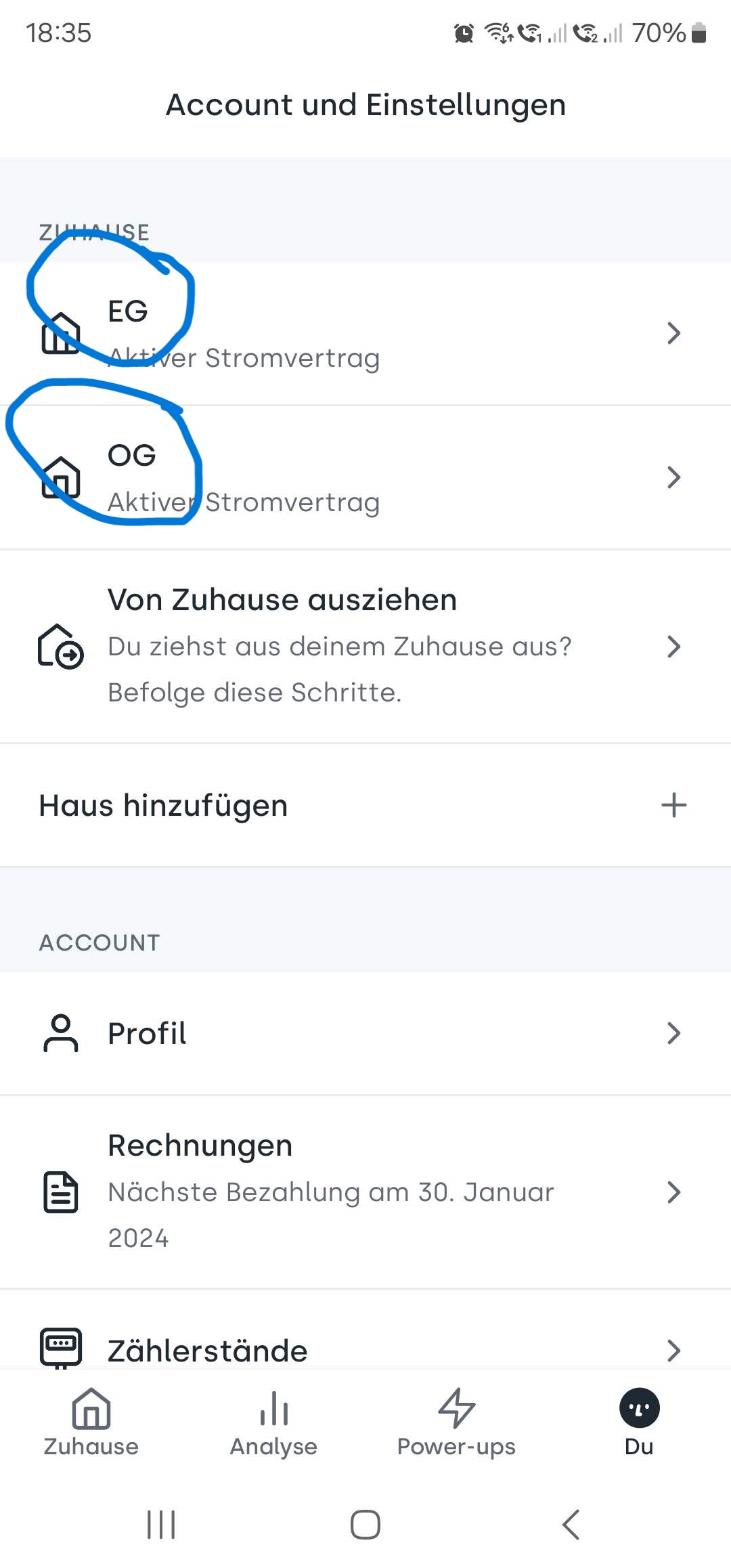Go back with the system back button

571,1525
